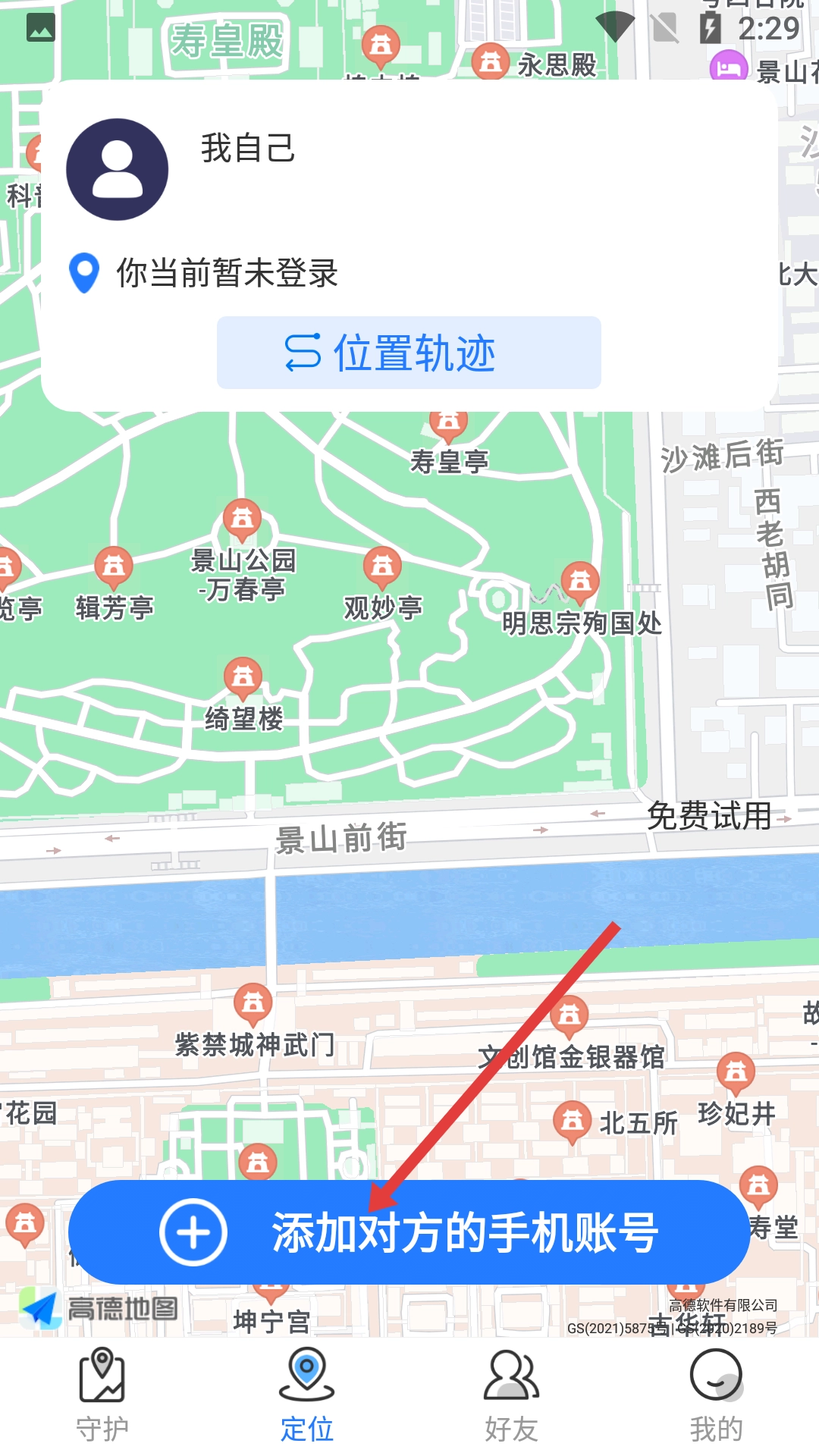
Task: Select the 定位 tab
Action: [x=307, y=1395]
